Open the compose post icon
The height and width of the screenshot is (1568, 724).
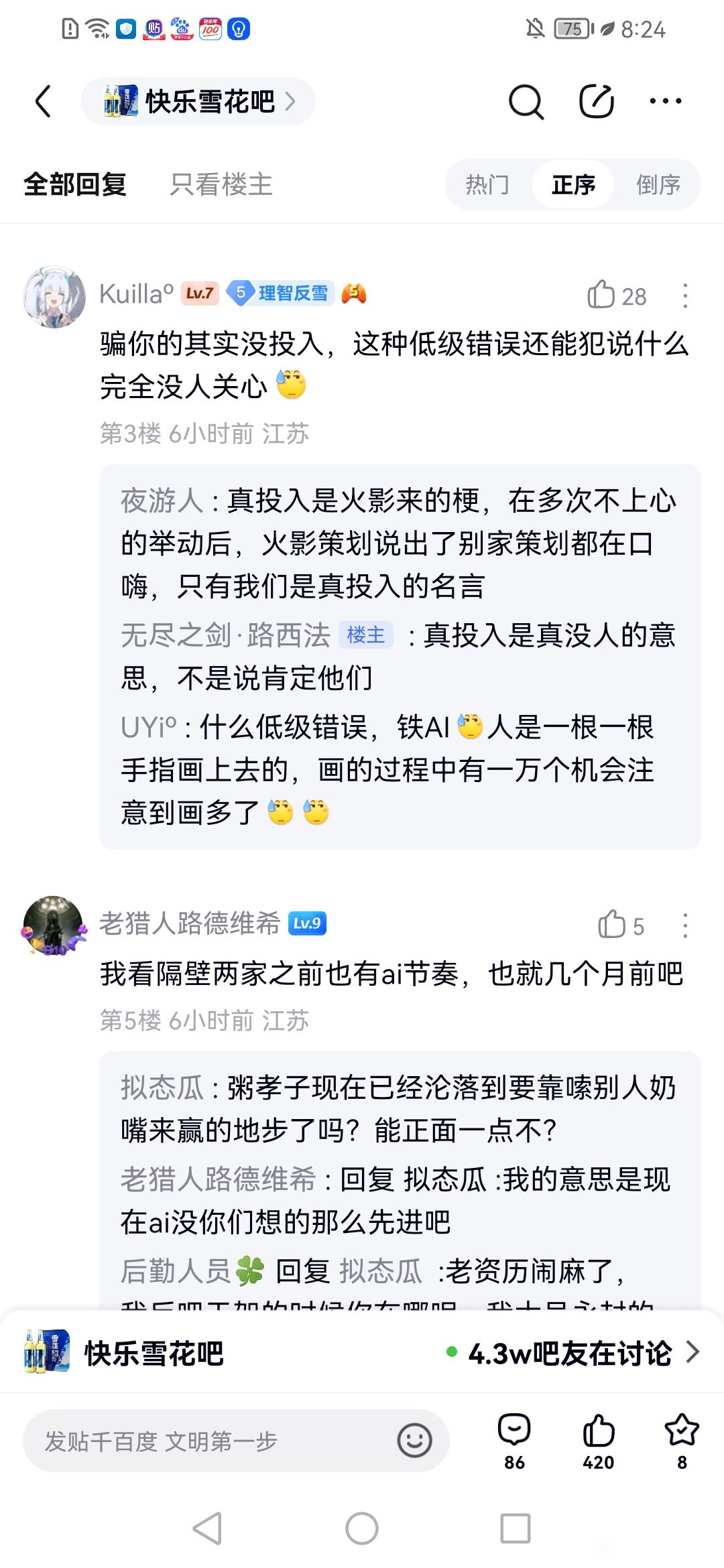tap(596, 102)
